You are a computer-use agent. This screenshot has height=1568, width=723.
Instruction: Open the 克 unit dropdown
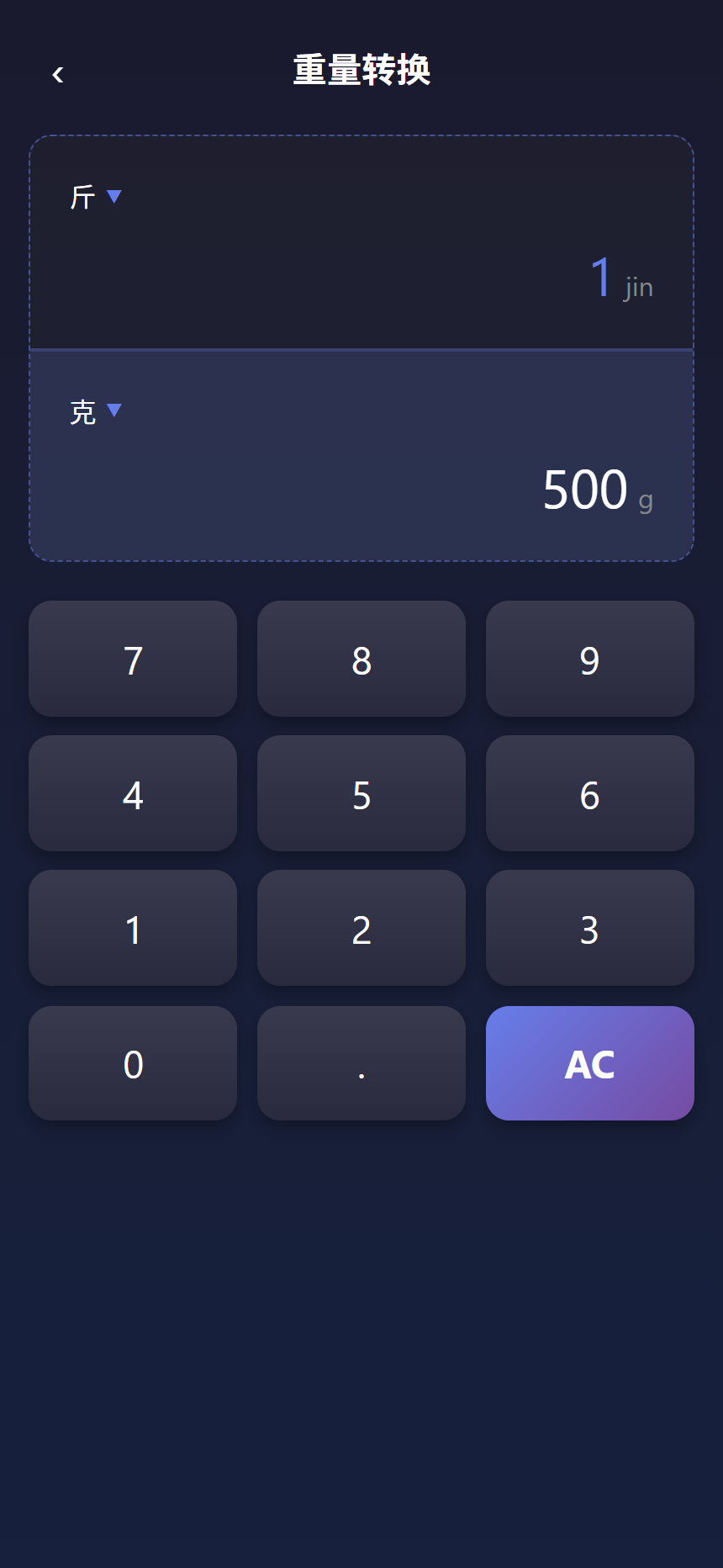click(x=95, y=411)
